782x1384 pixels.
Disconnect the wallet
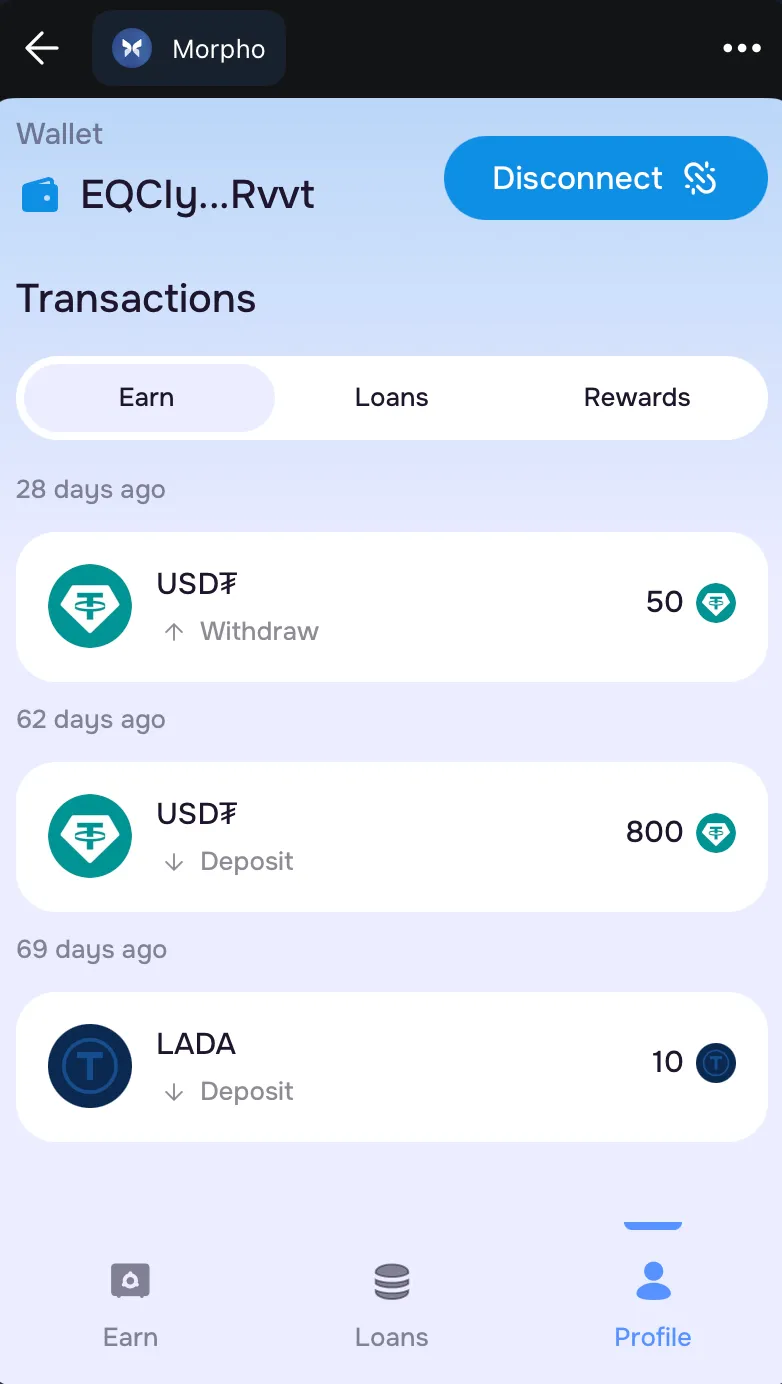coord(605,178)
